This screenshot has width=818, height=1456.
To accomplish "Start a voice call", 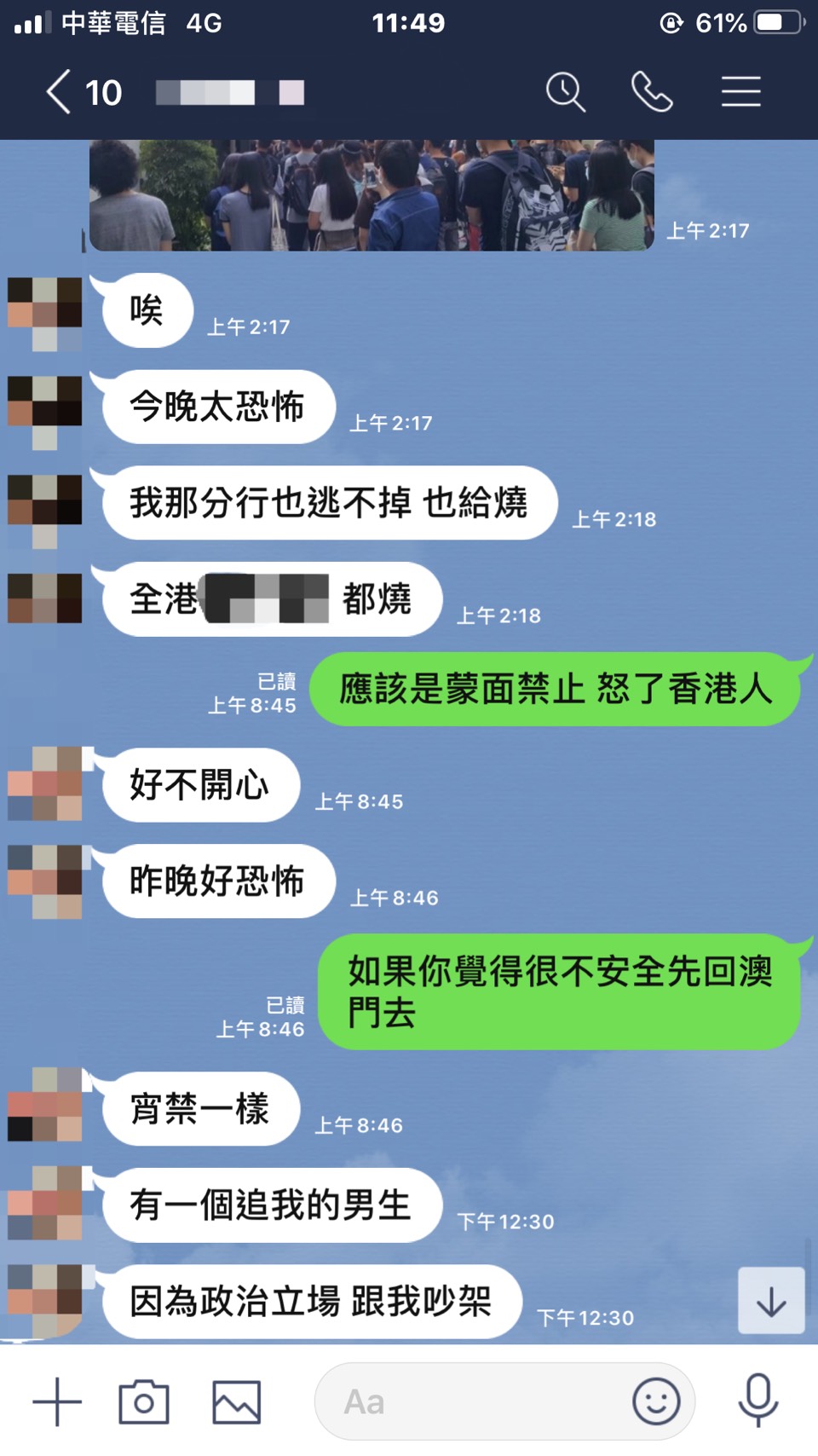I will 652,92.
